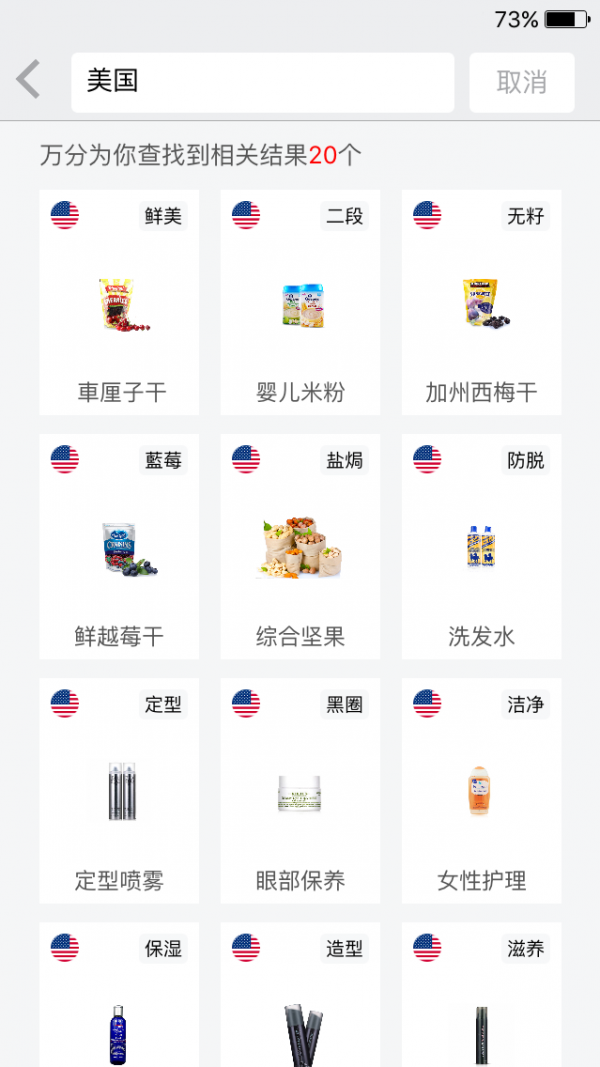Image resolution: width=600 pixels, height=1067 pixels.
Task: Tap the search field containing 美国
Action: point(262,82)
